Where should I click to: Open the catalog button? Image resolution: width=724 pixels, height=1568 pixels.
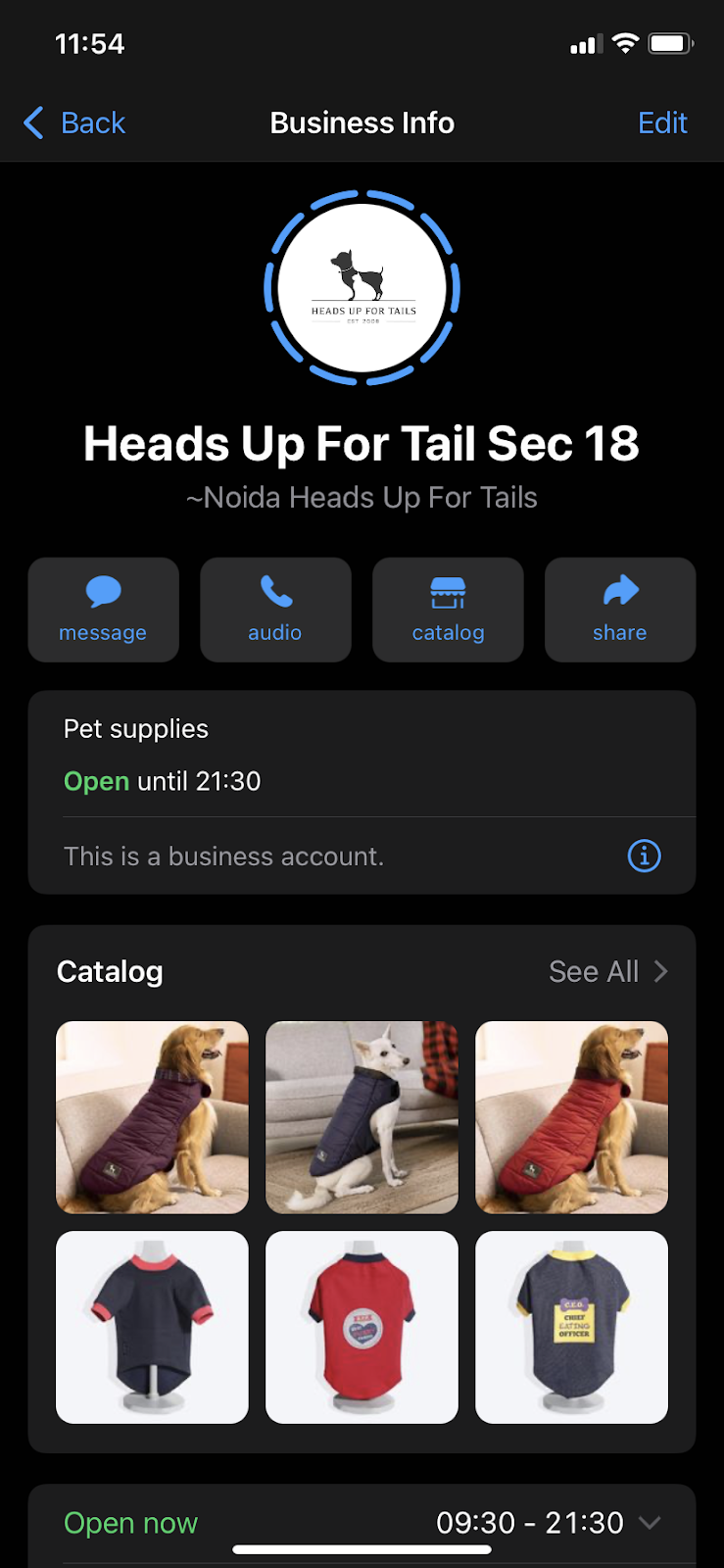point(448,610)
